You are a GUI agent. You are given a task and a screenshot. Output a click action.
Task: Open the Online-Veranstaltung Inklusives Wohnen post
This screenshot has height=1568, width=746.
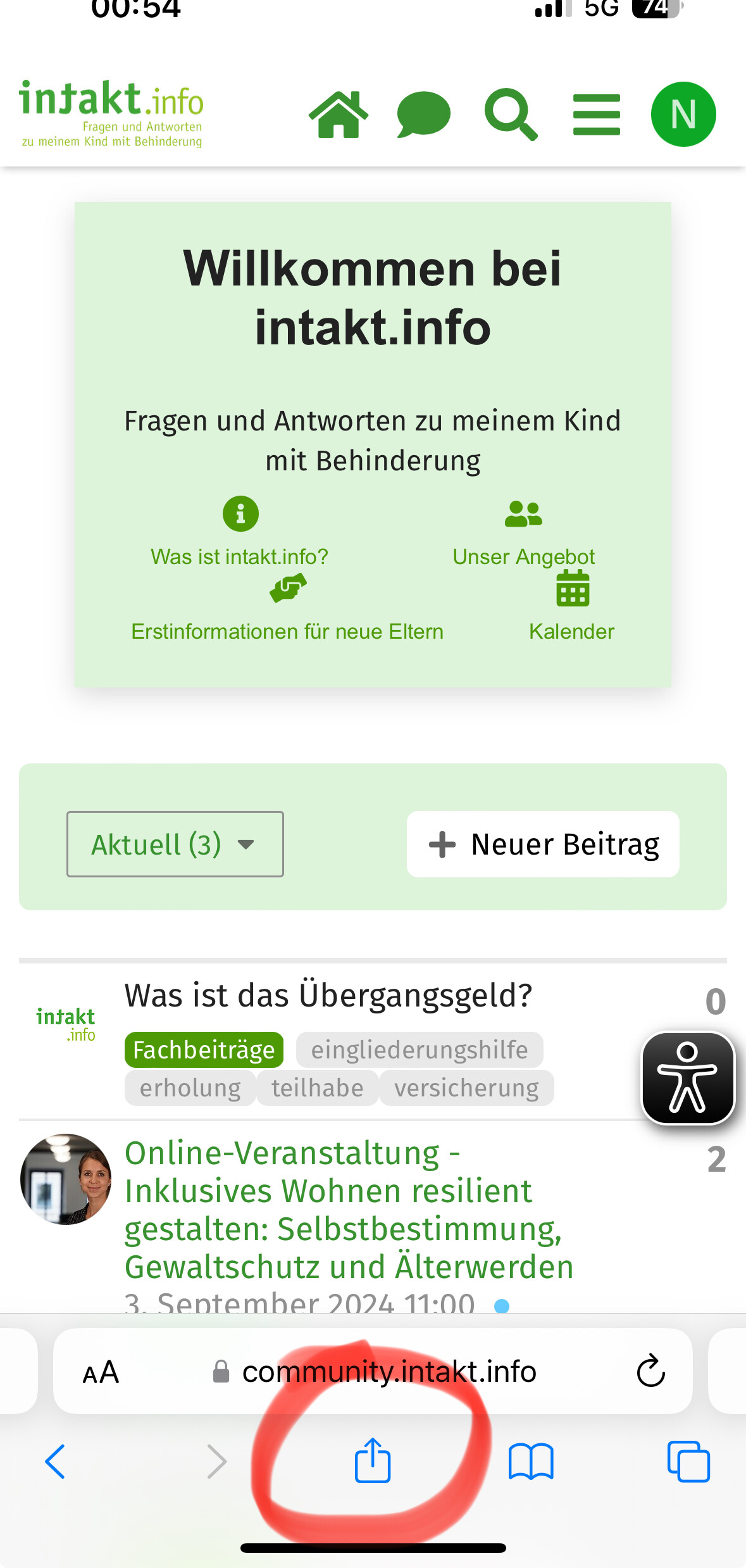click(348, 1209)
